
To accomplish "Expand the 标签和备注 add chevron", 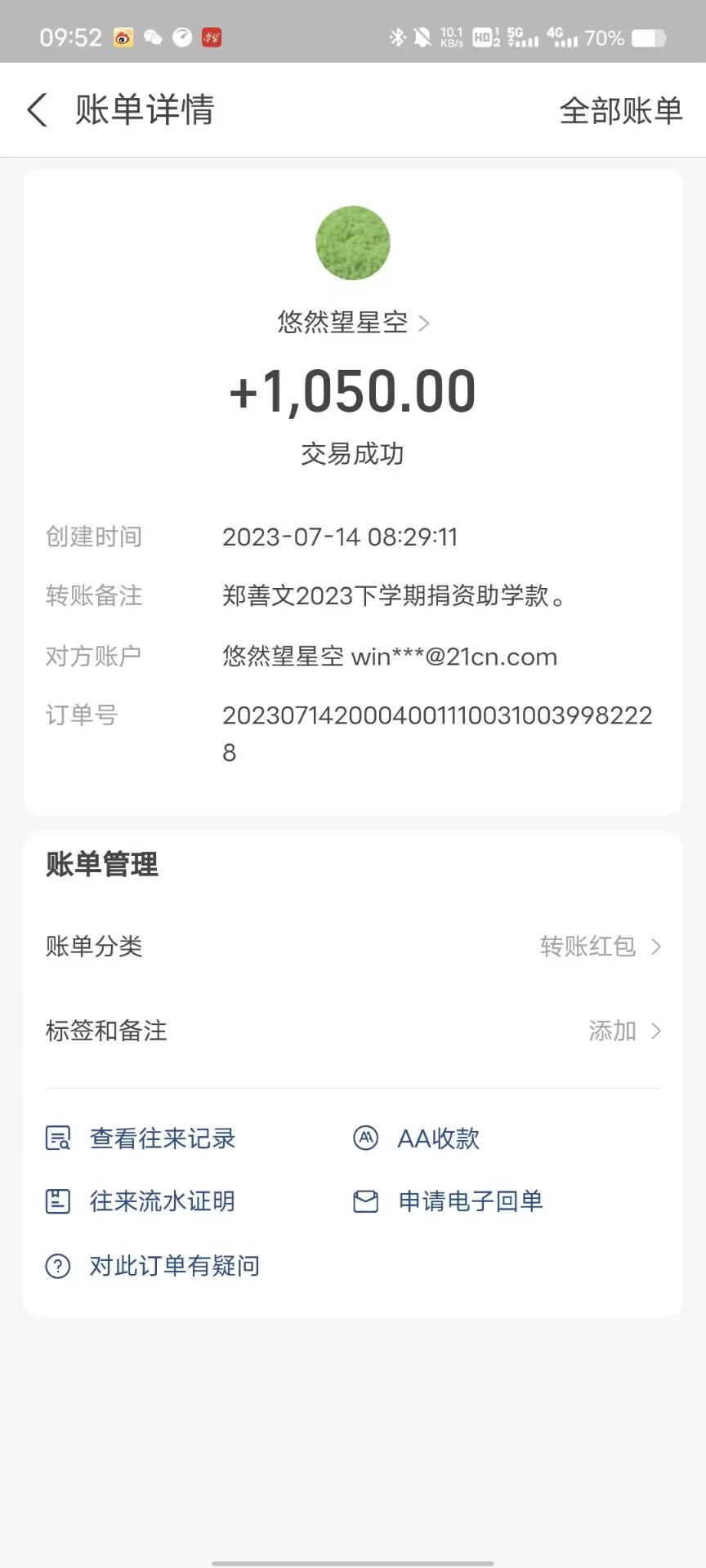I will [655, 1031].
